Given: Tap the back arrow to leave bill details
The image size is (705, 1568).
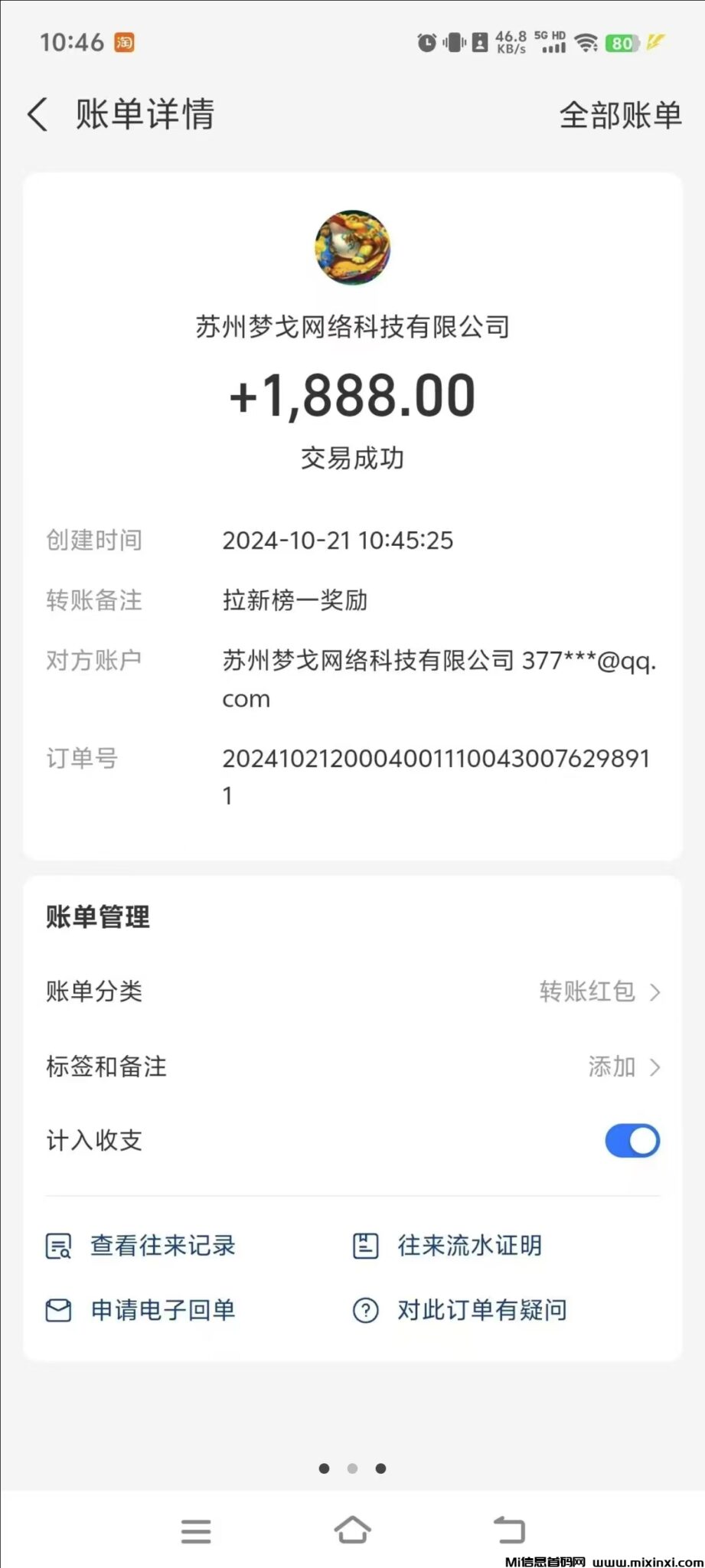Looking at the screenshot, I should point(38,113).
